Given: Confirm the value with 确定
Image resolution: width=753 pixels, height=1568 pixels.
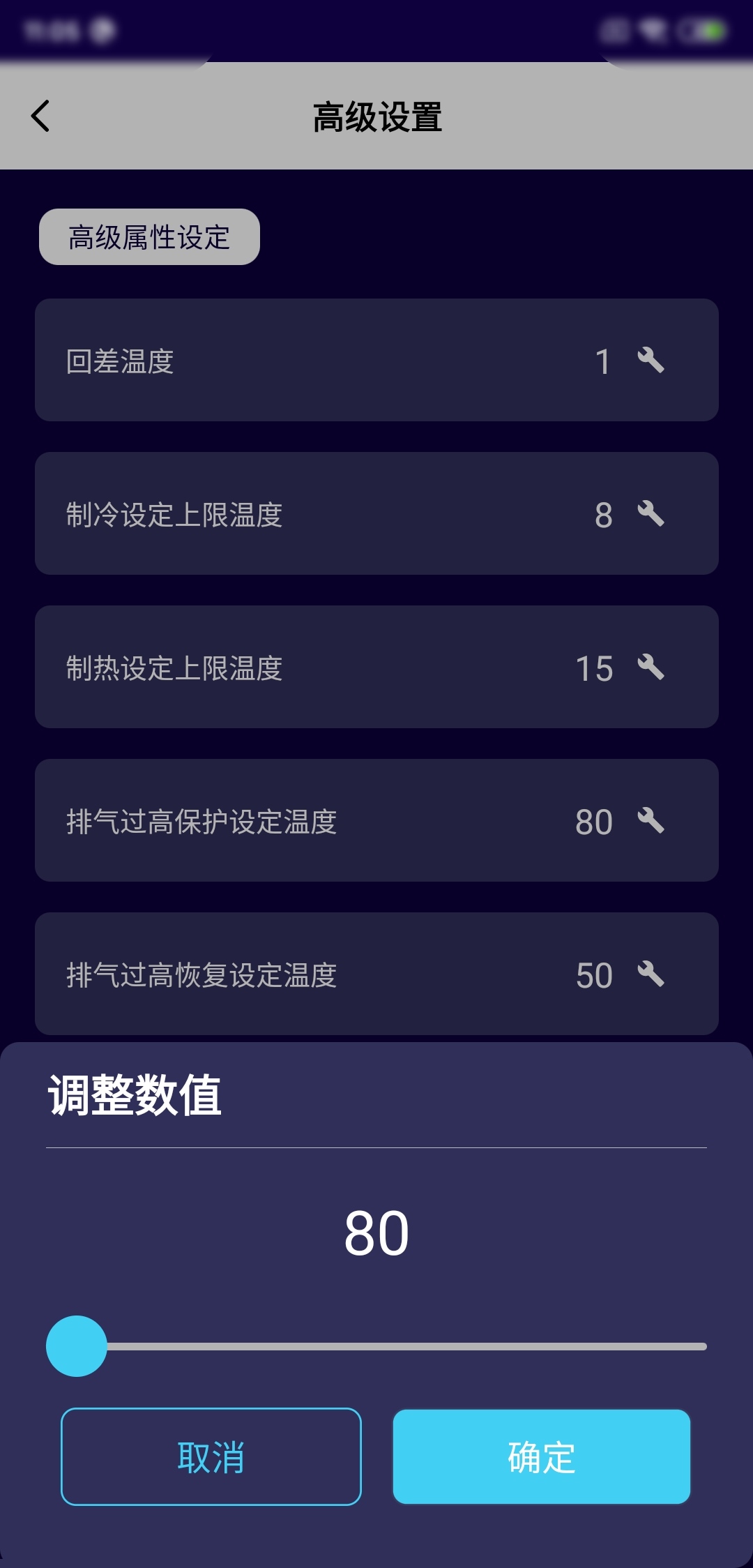Looking at the screenshot, I should coord(541,1457).
